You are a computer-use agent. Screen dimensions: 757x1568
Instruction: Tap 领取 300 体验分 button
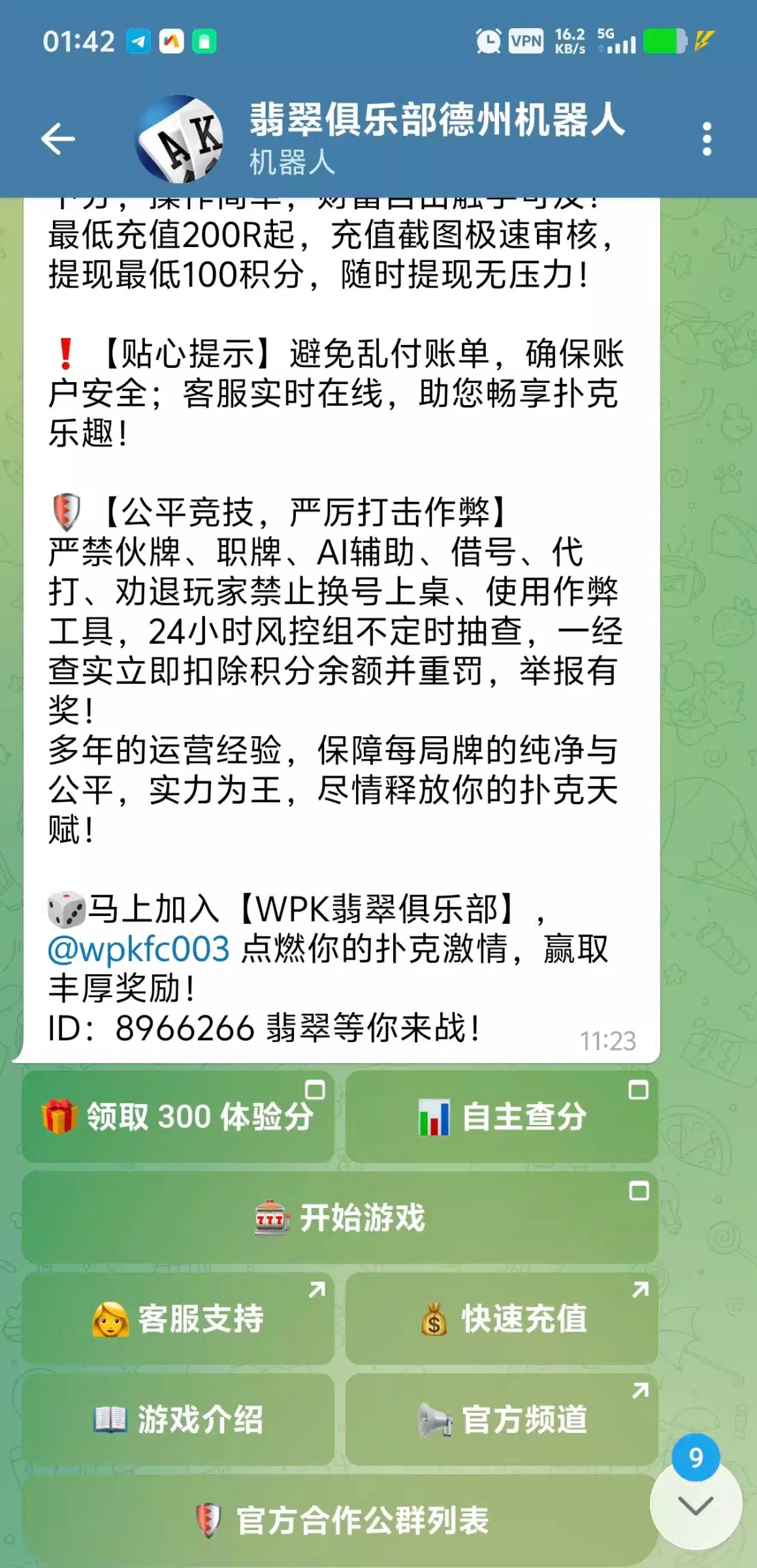coord(178,1117)
